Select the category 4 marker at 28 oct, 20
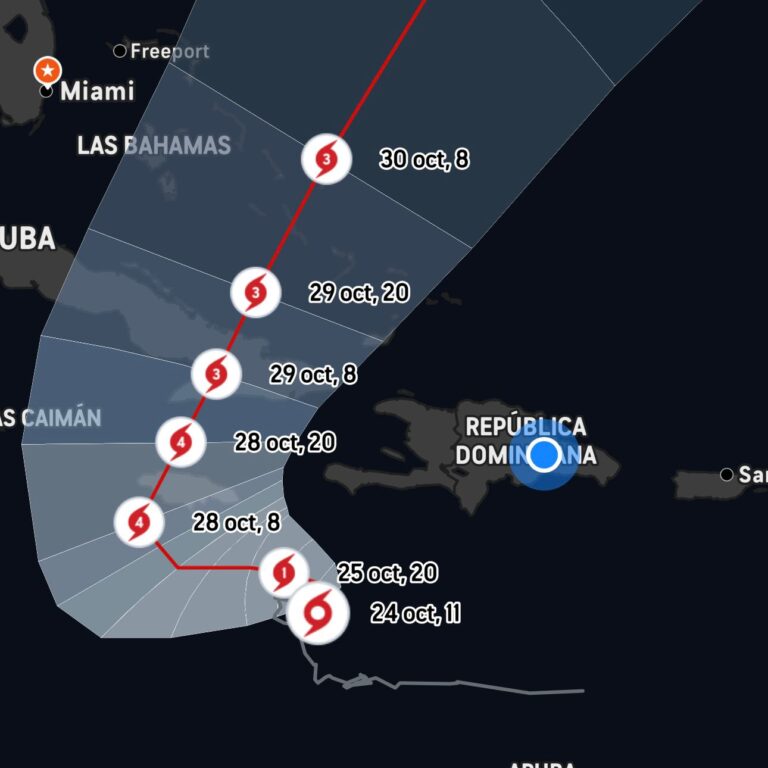 point(181,441)
